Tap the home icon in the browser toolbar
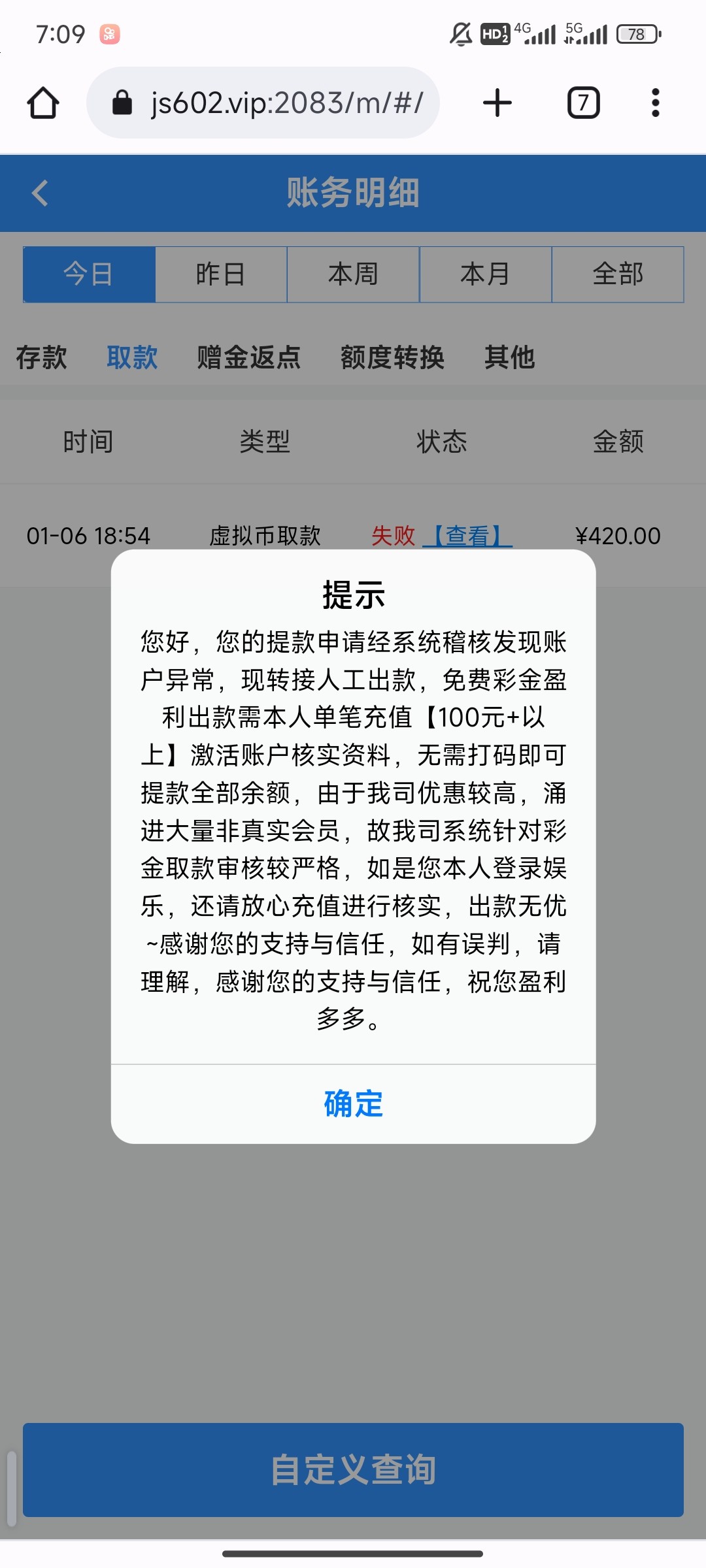This screenshot has width=706, height=1568. coord(43,103)
